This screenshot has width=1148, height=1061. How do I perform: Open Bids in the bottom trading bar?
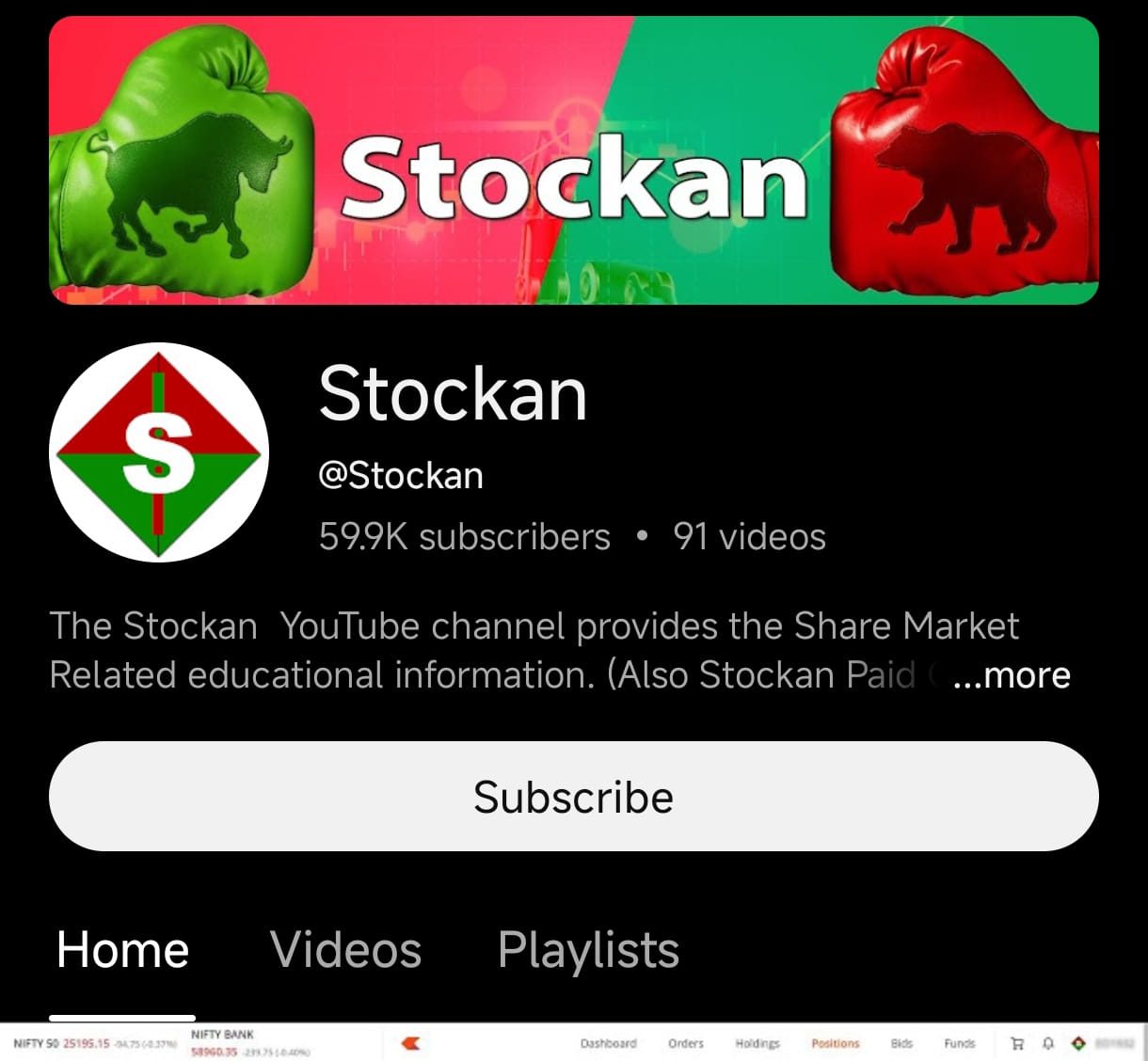tap(901, 1043)
